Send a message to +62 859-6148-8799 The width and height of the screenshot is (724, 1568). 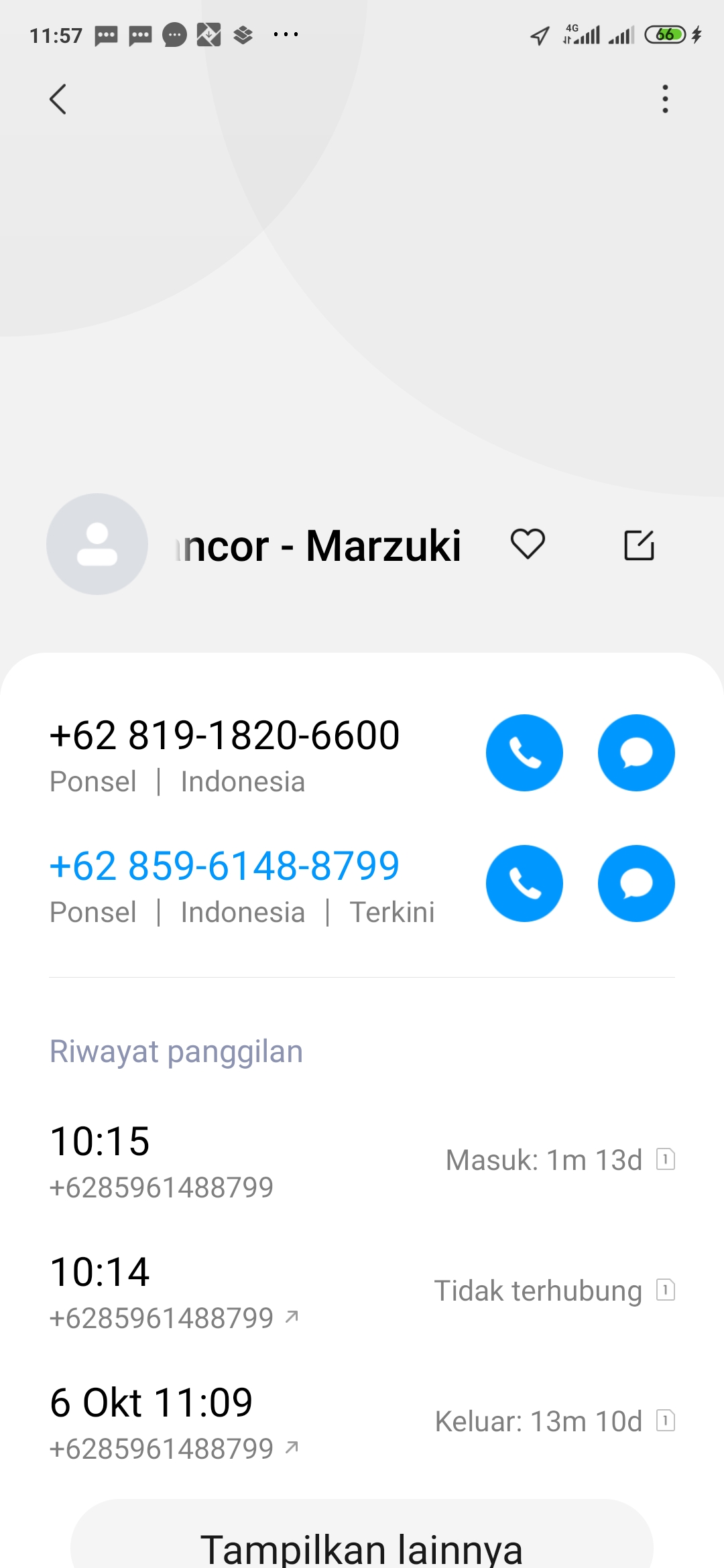636,883
